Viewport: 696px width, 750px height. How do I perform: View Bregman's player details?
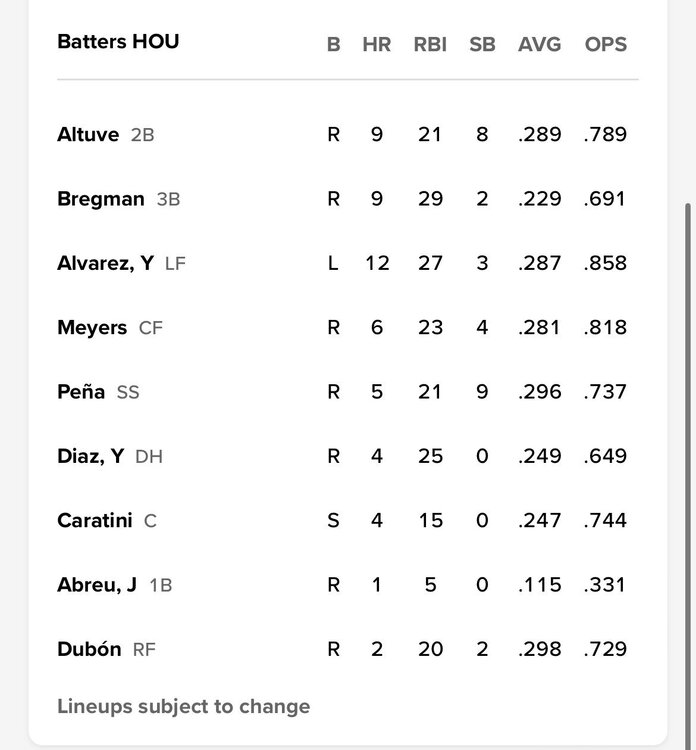(x=101, y=199)
